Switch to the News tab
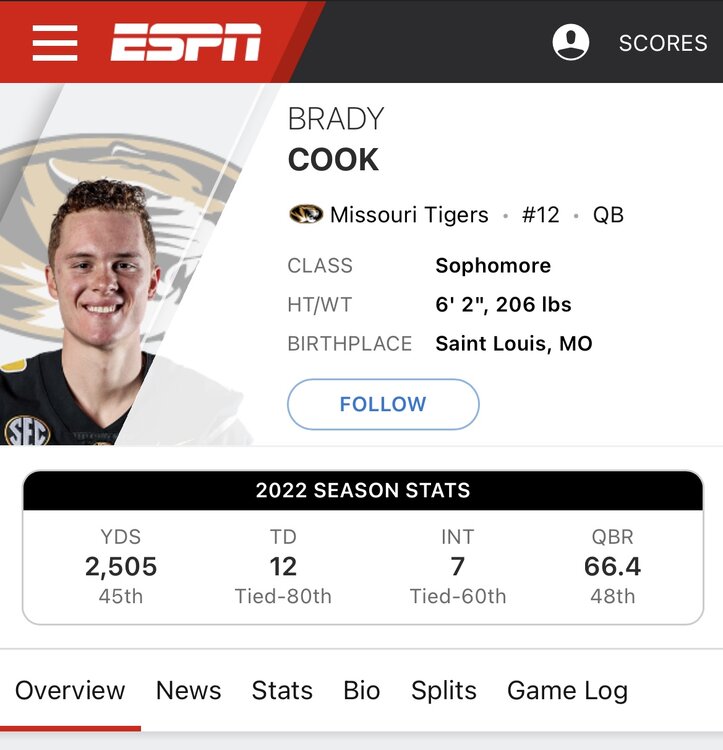The width and height of the screenshot is (723, 750). click(188, 690)
